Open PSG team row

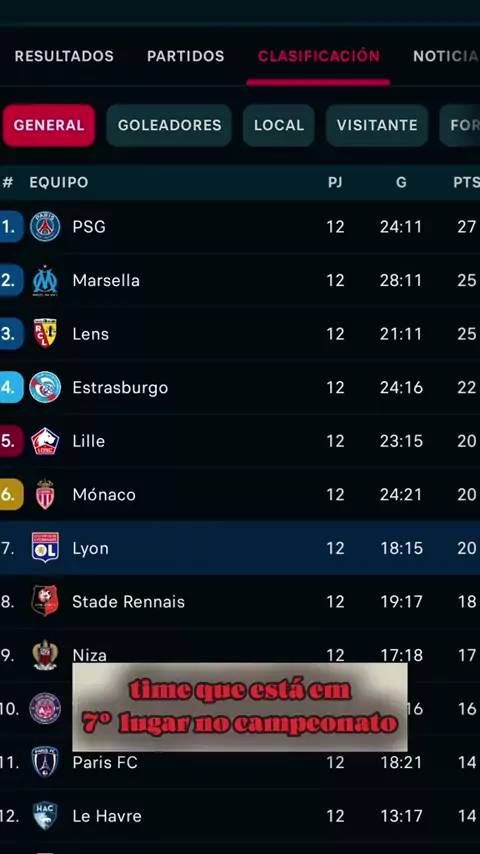click(x=240, y=227)
